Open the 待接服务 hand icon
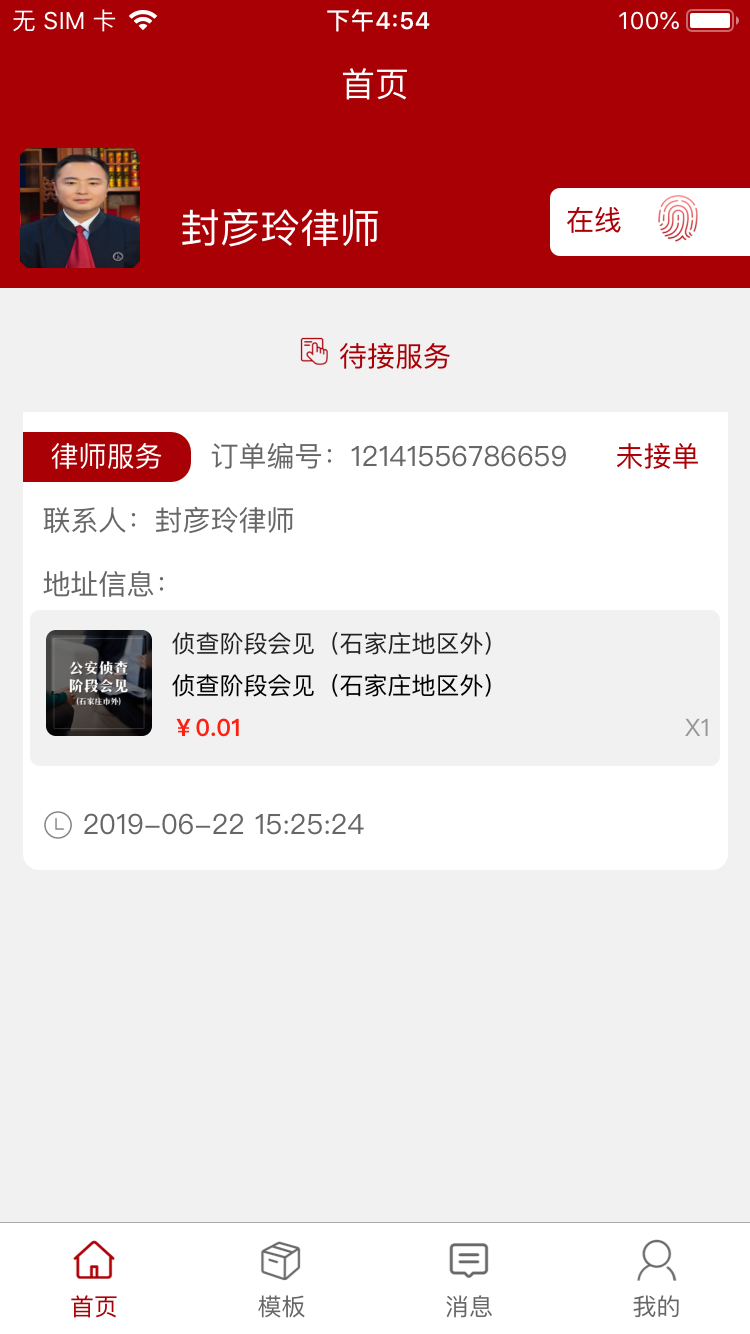750x1334 pixels. [x=314, y=351]
